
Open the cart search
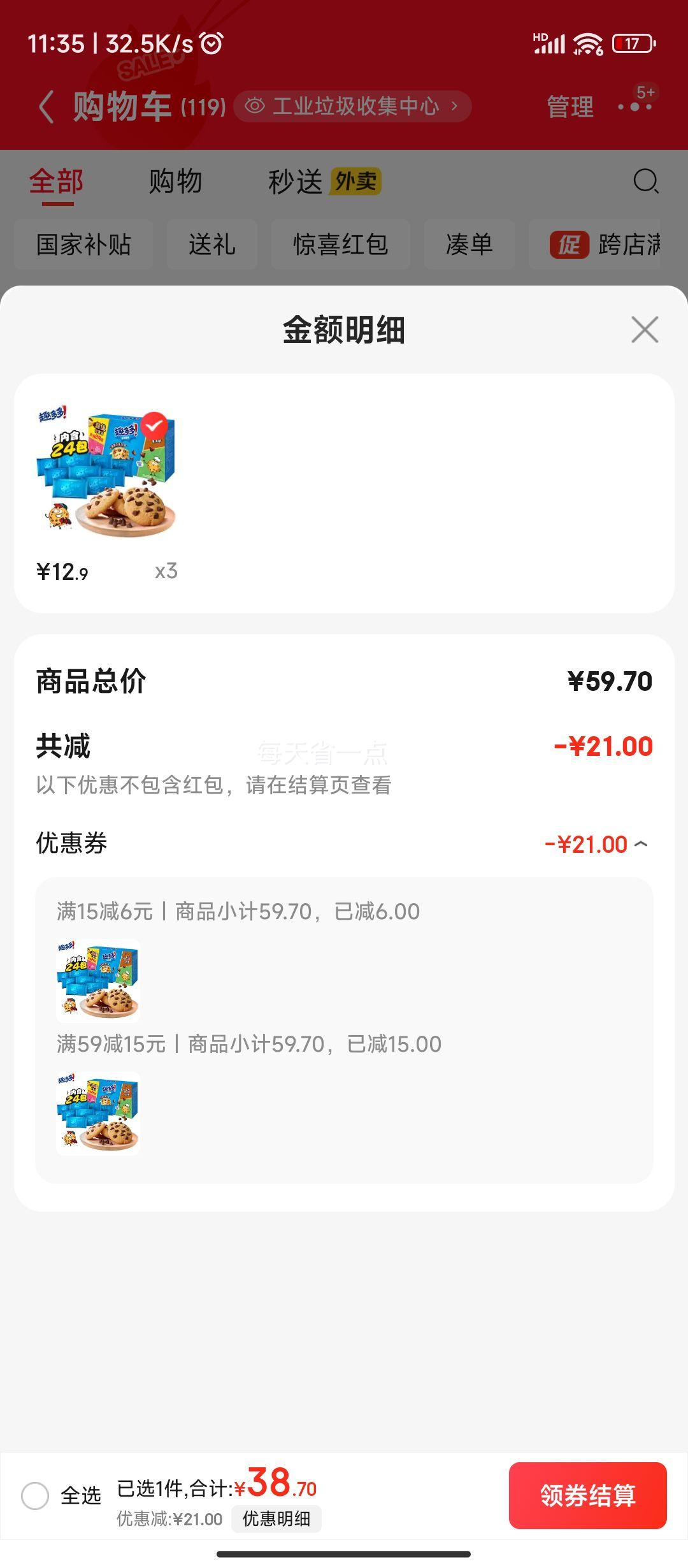tap(647, 183)
